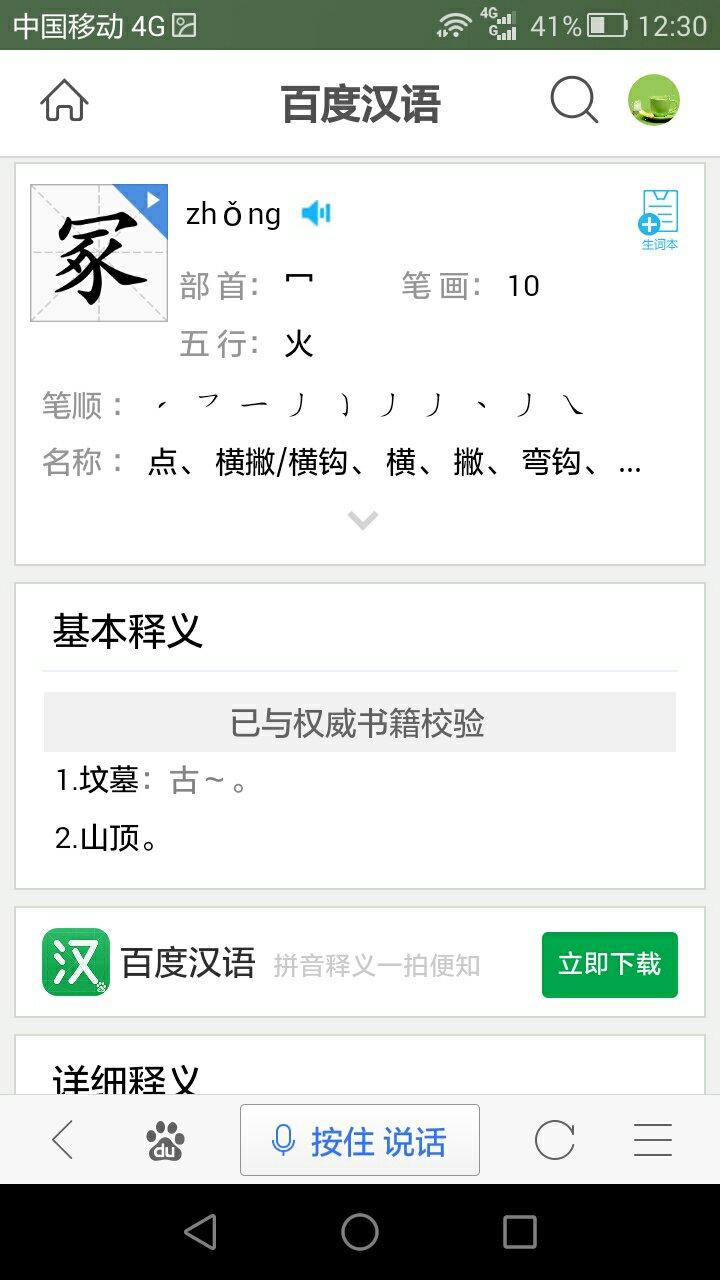Screen dimensions: 720x1280
Task: Tap 立即下载 to download 百度汉语
Action: click(609, 964)
